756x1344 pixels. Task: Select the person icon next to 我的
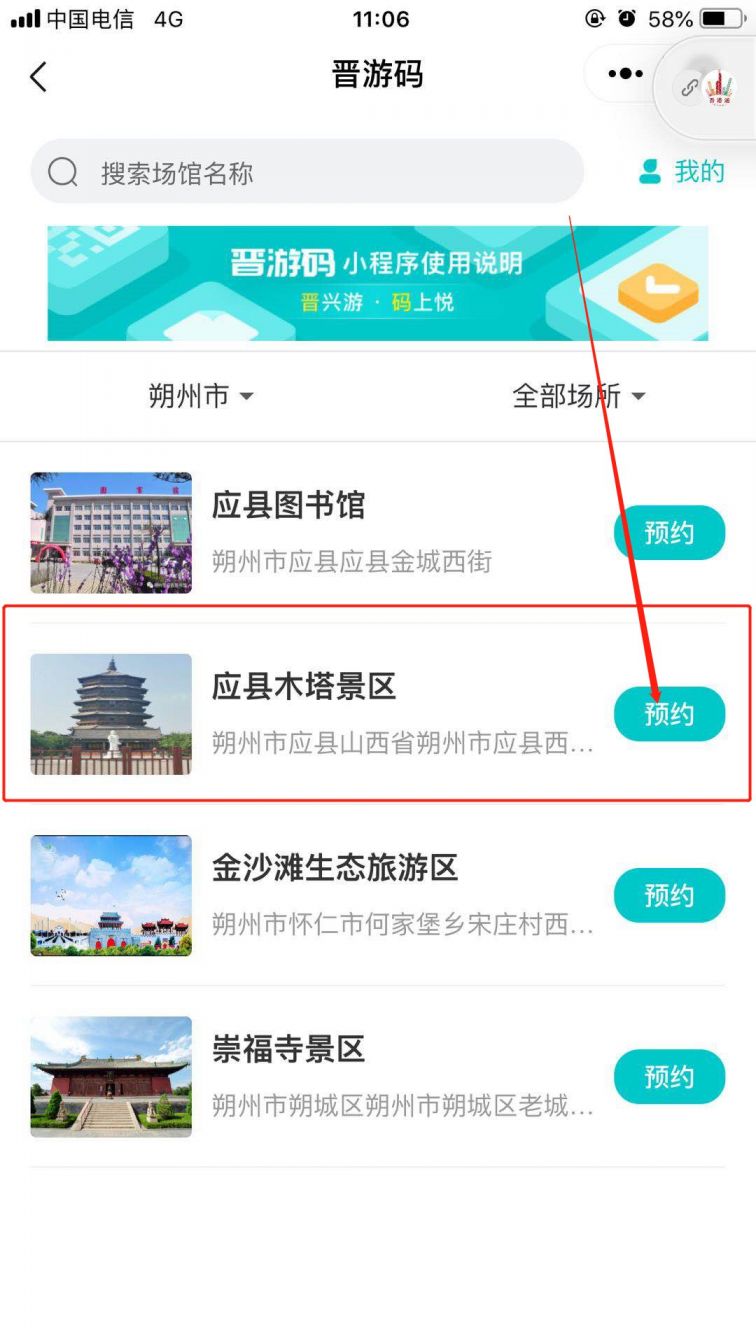pyautogui.click(x=649, y=171)
